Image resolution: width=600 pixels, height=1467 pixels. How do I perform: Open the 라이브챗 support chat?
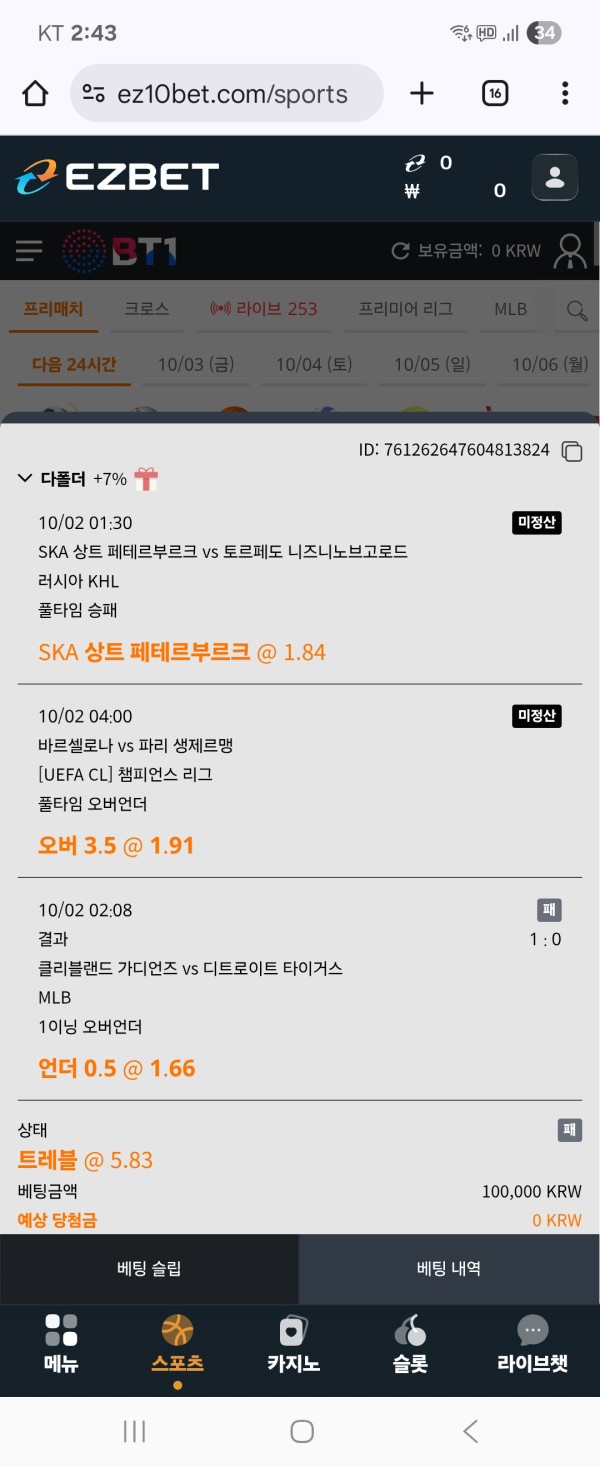pos(532,1344)
